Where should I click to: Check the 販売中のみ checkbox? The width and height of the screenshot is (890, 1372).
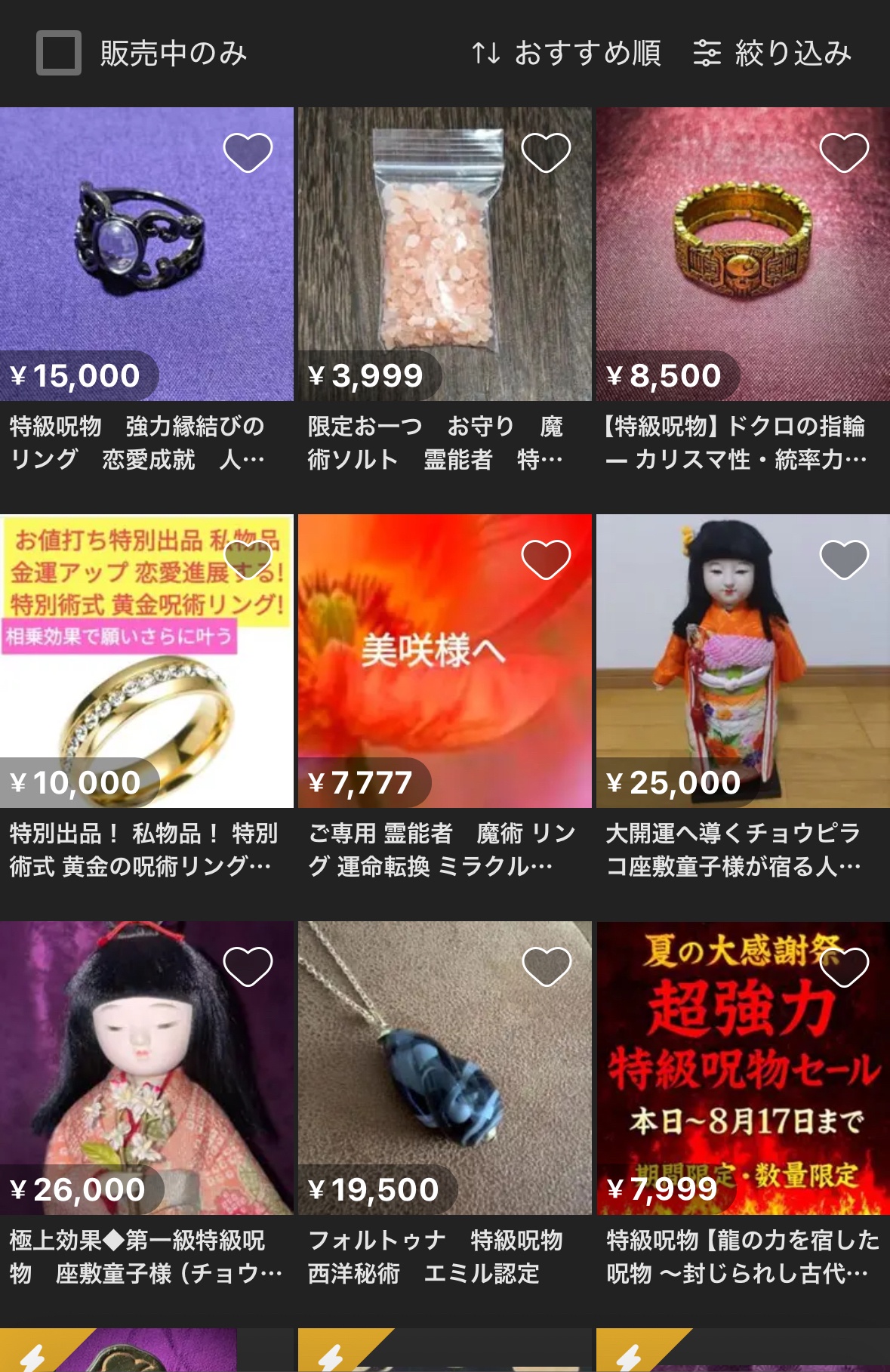coord(59,54)
